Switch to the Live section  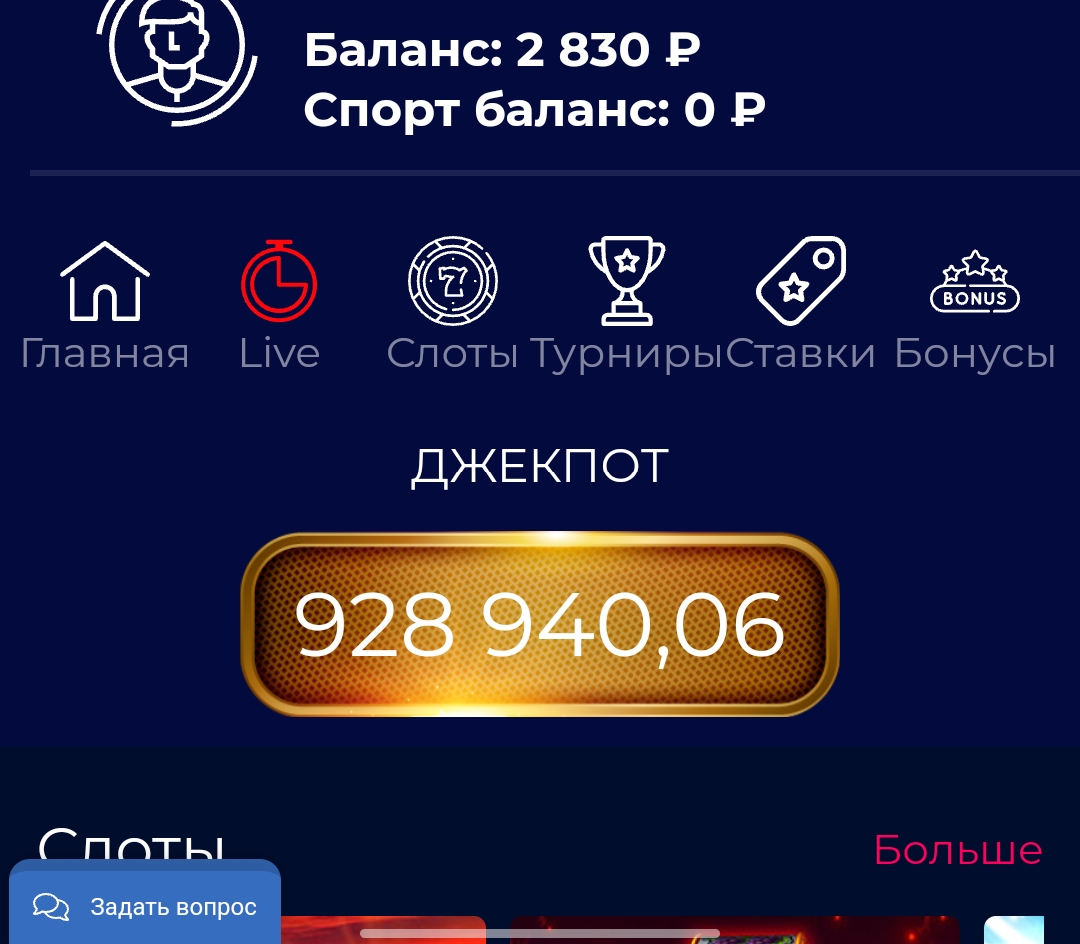pos(279,305)
